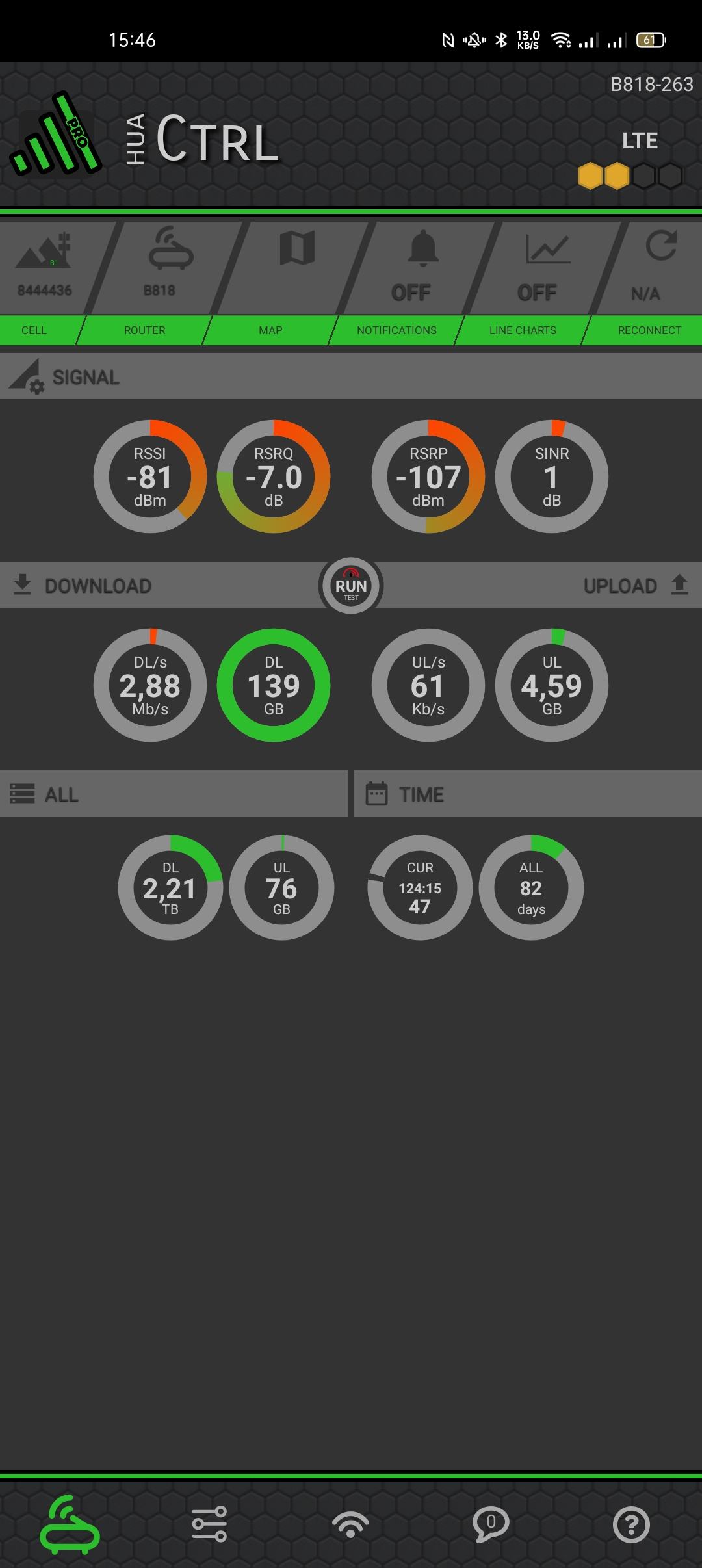Tap RECONNECT to refresh connection
The height and width of the screenshot is (1568, 702).
pos(650,283)
